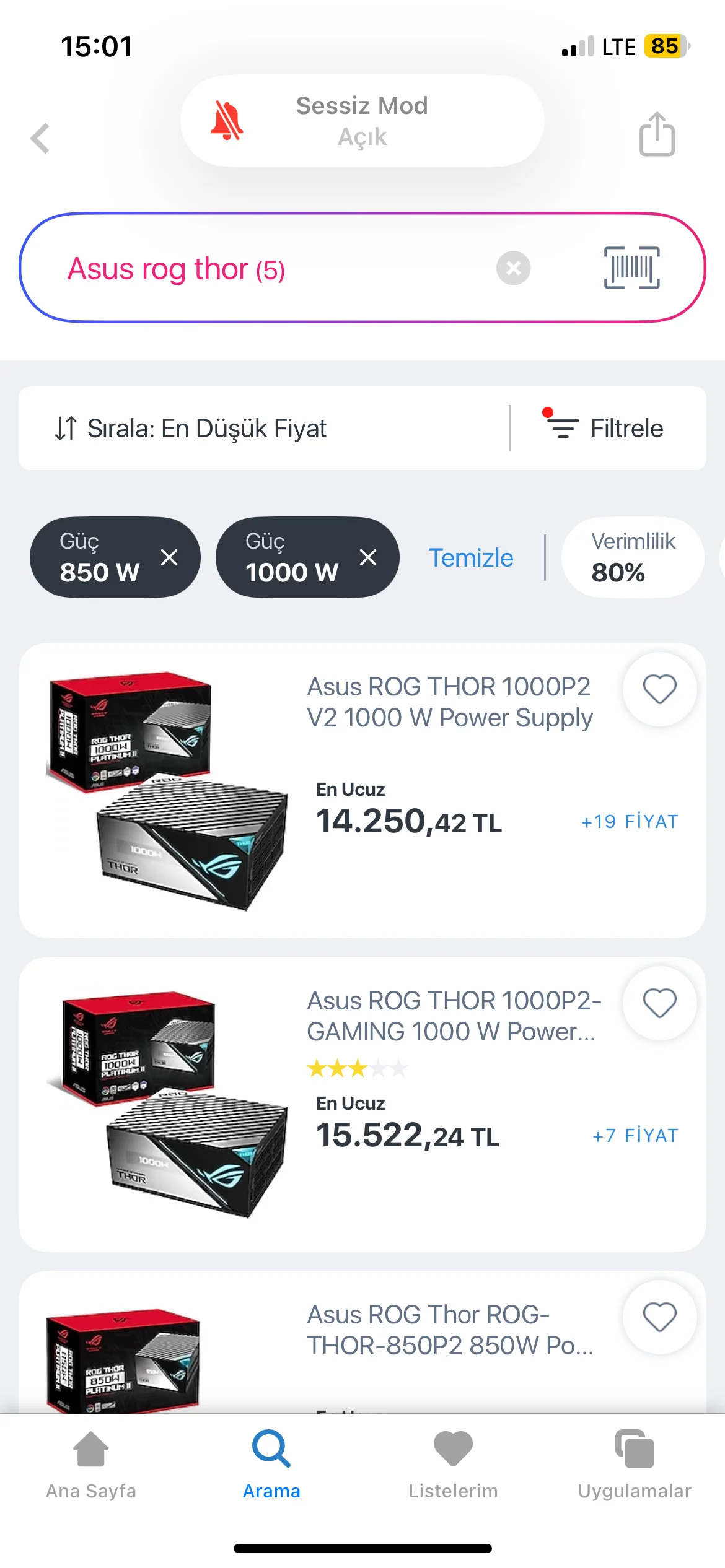
Task: Select the Verimlilik 80% filter chip
Action: [632, 557]
